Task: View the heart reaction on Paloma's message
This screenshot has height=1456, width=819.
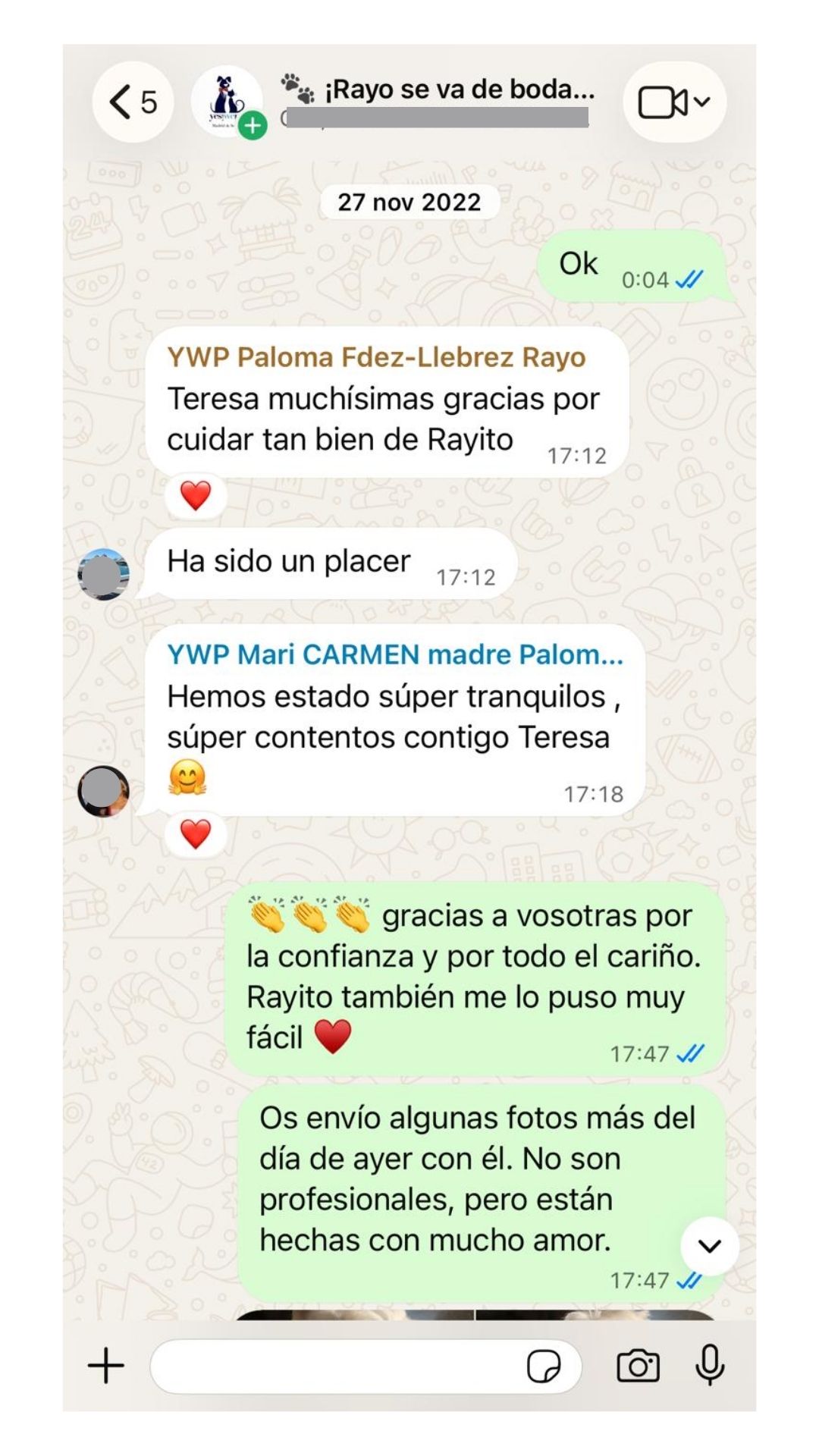Action: tap(196, 496)
